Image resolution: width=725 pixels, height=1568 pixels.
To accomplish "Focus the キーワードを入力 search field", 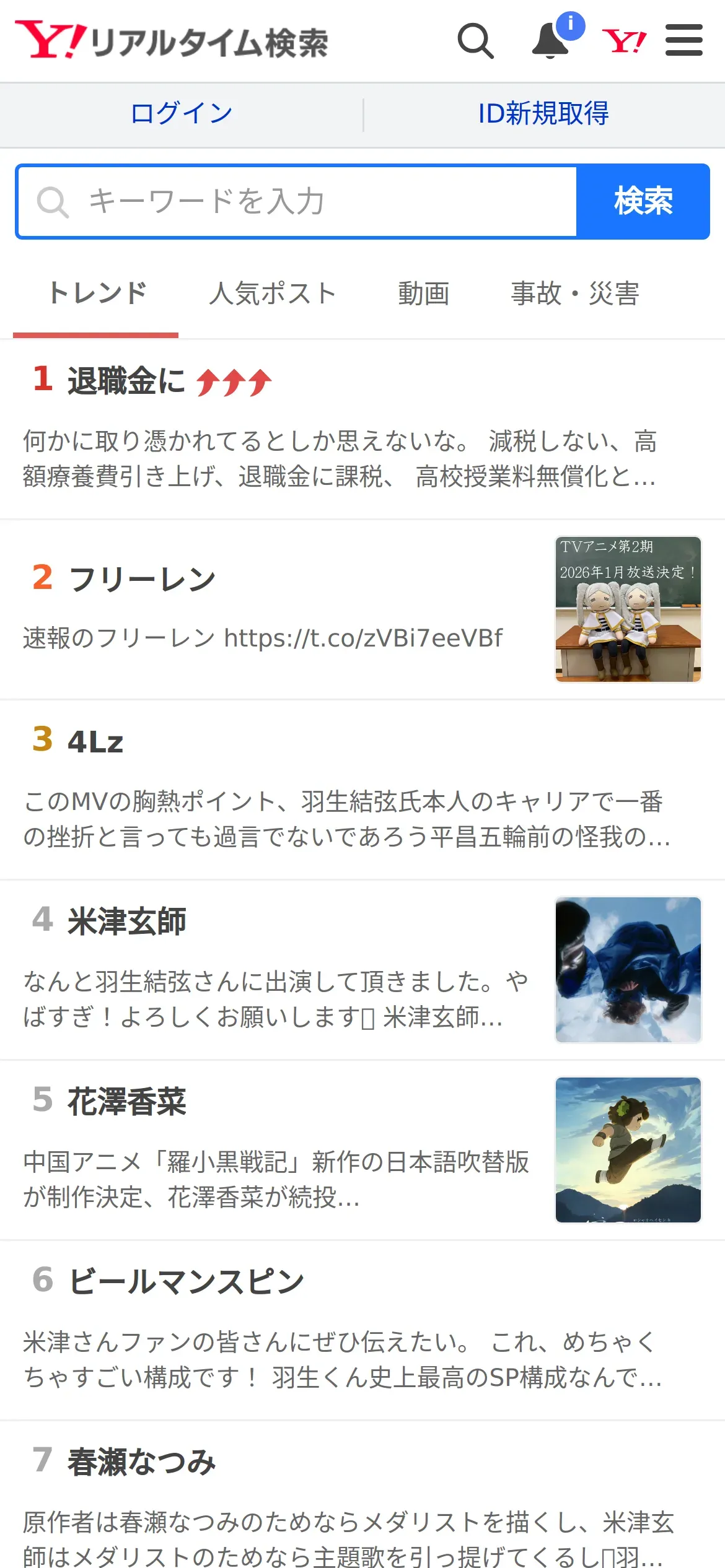I will tap(297, 202).
